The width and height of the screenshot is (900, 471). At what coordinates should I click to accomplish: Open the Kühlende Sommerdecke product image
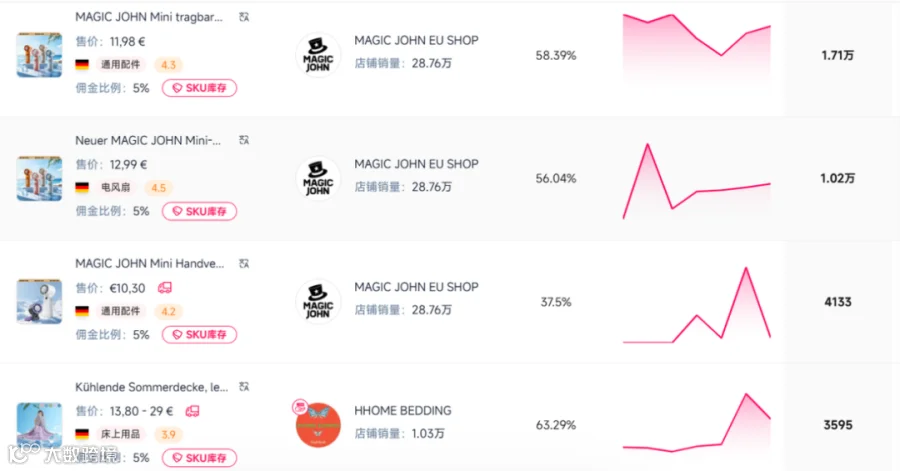point(39,425)
